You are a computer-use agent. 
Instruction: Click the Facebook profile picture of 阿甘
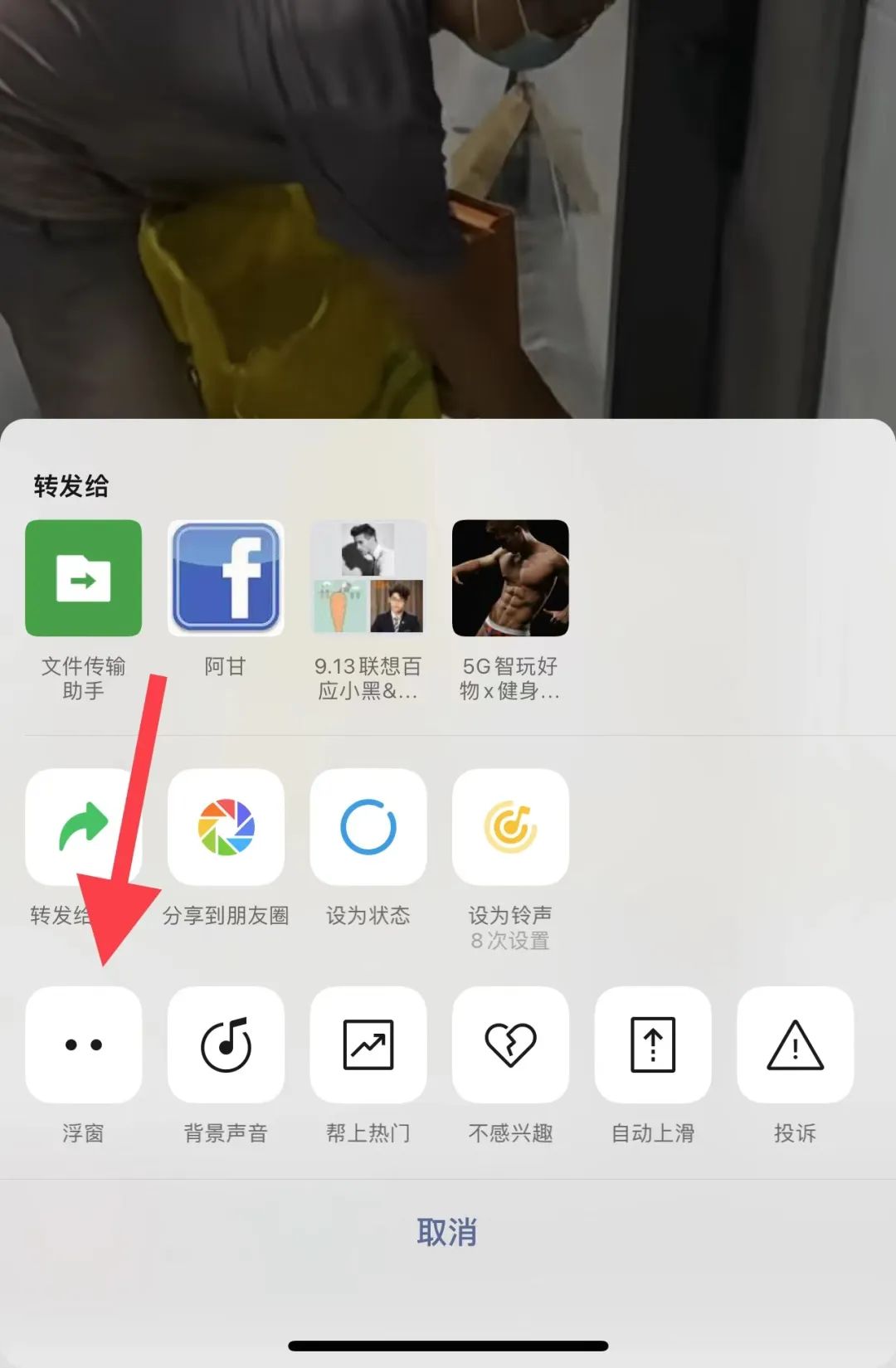pos(226,577)
